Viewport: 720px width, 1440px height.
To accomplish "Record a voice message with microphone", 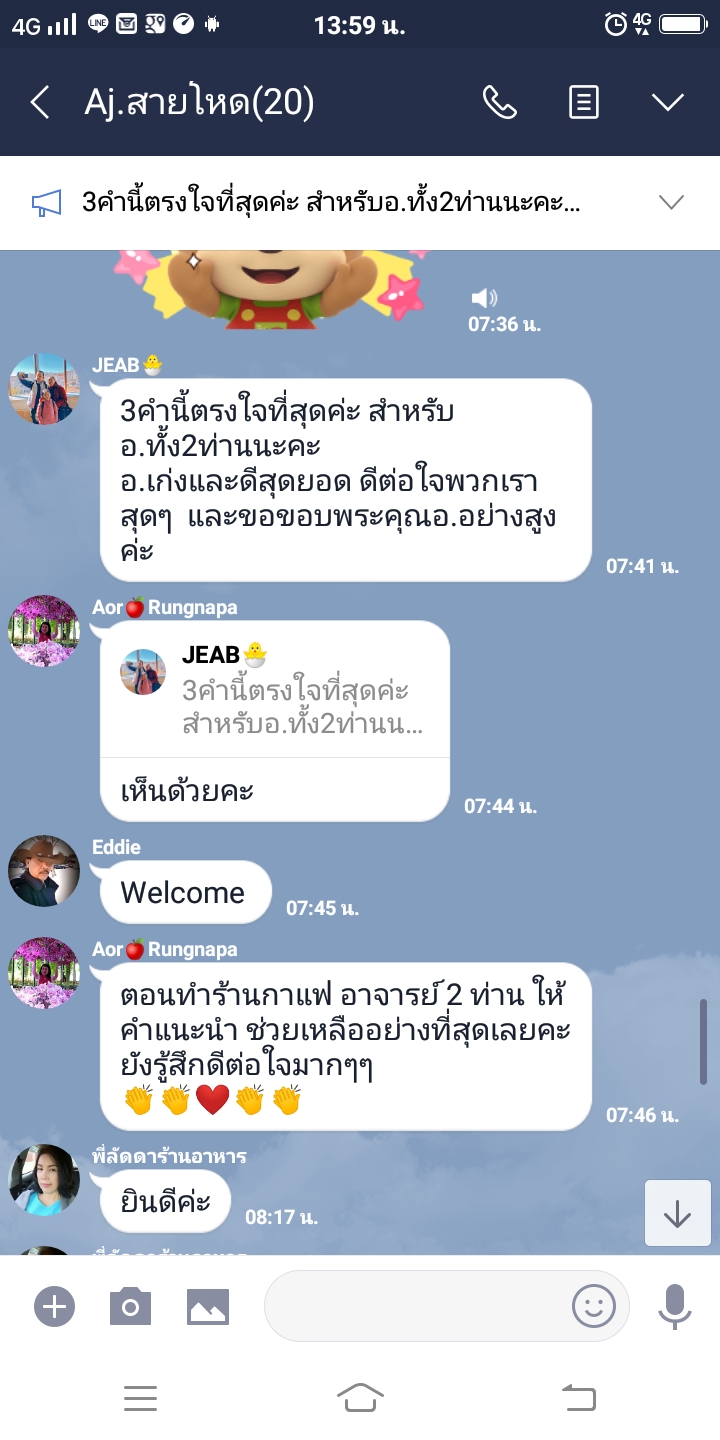I will pos(674,1306).
